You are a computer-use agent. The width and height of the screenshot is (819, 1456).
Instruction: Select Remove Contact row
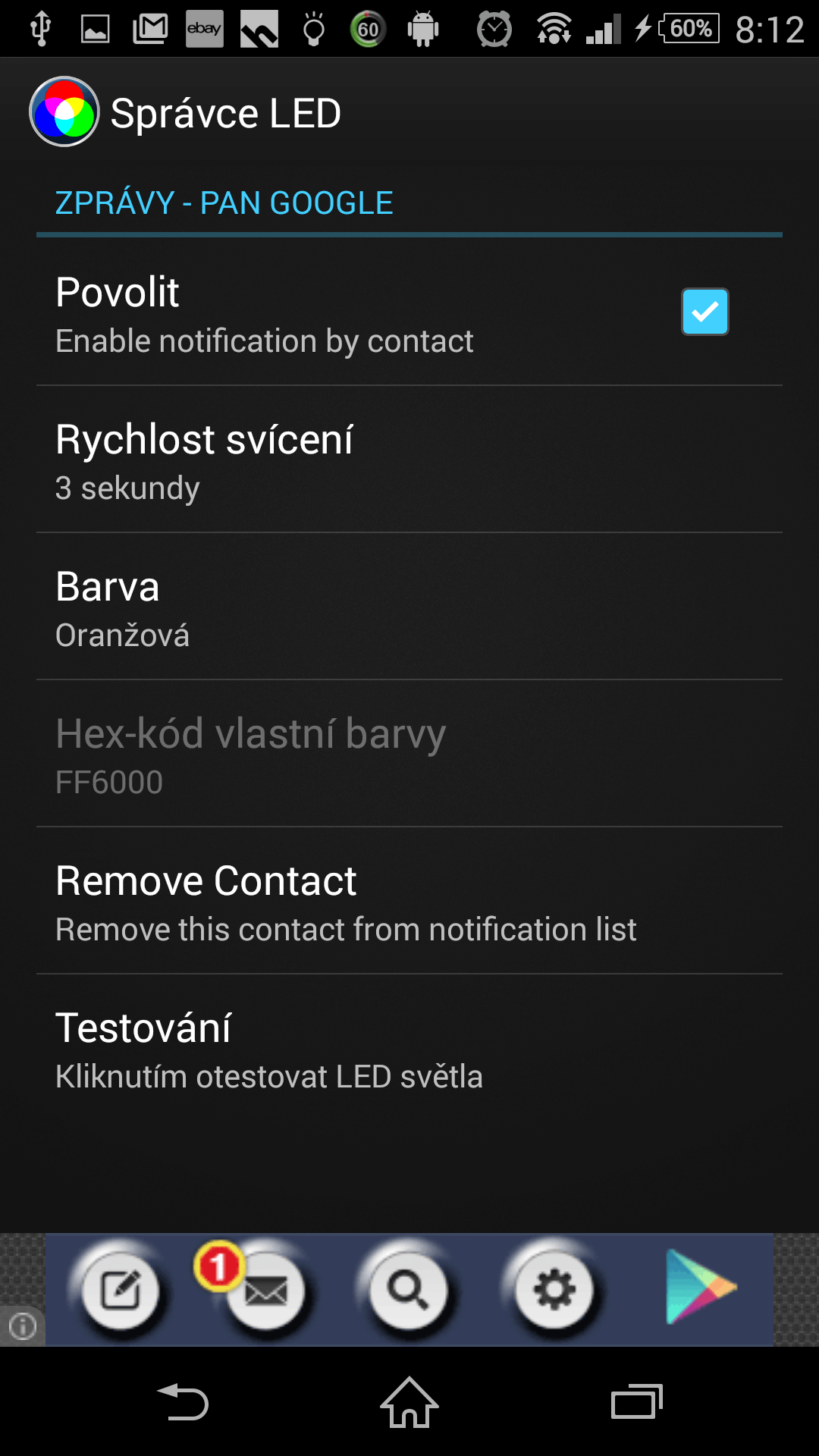(409, 901)
